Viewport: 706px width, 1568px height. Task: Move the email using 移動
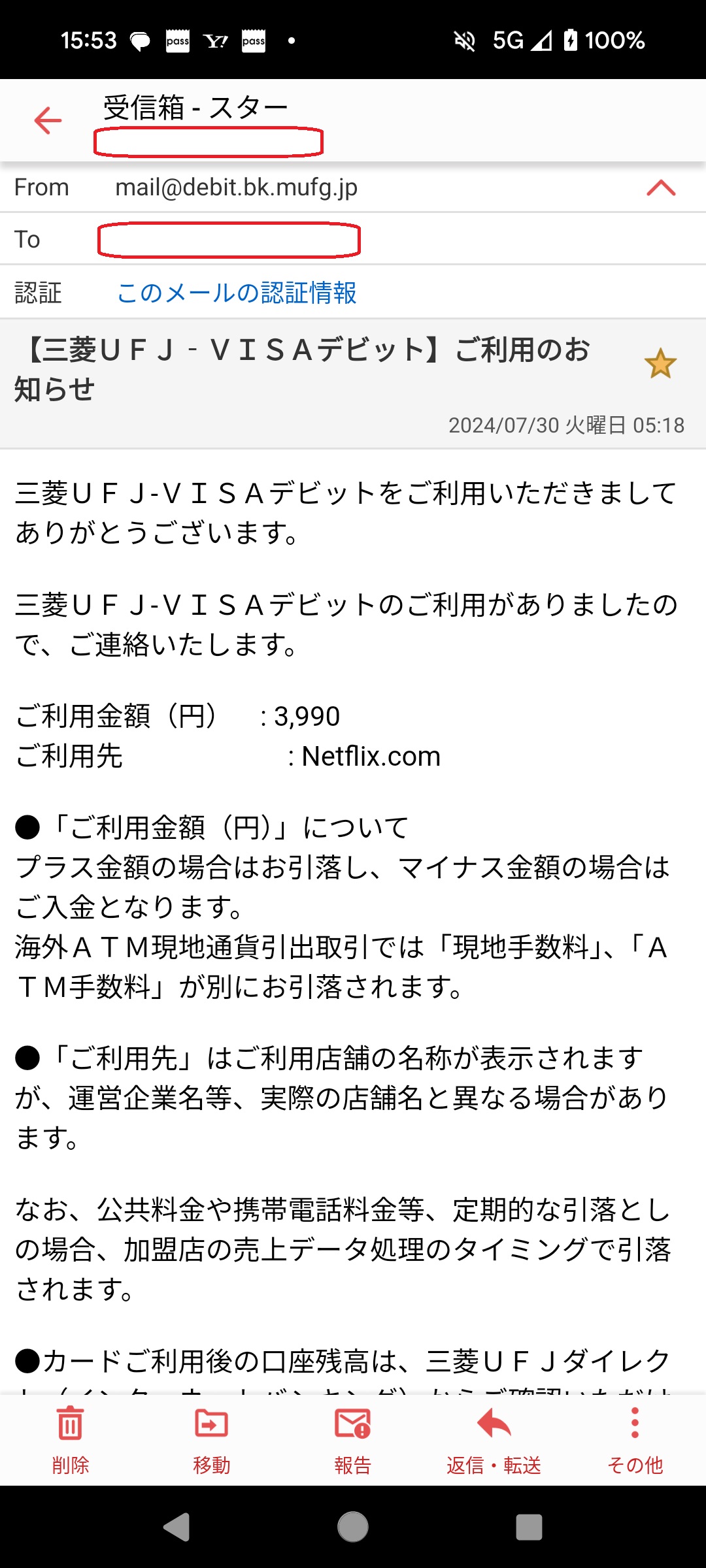[x=211, y=1441]
